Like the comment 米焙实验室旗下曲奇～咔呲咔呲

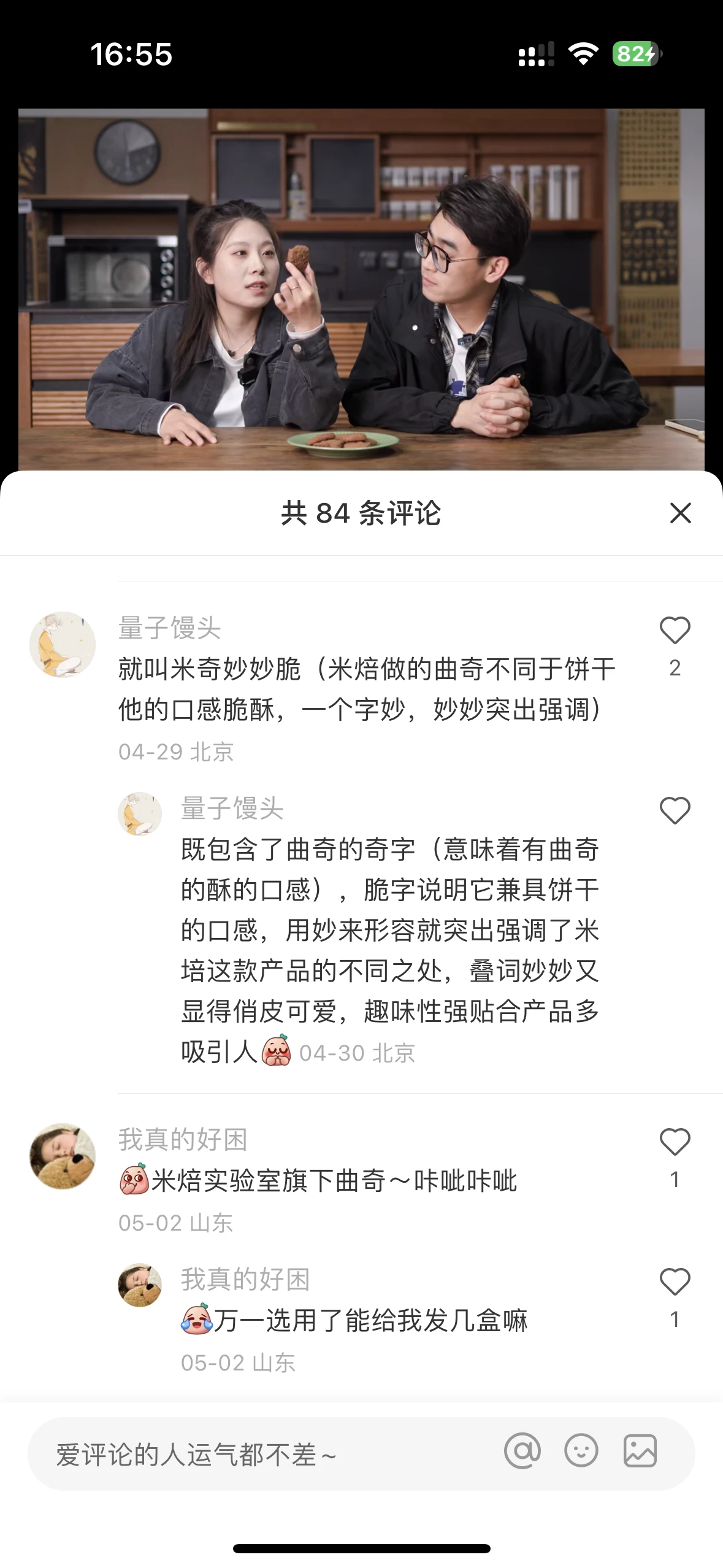click(675, 1142)
